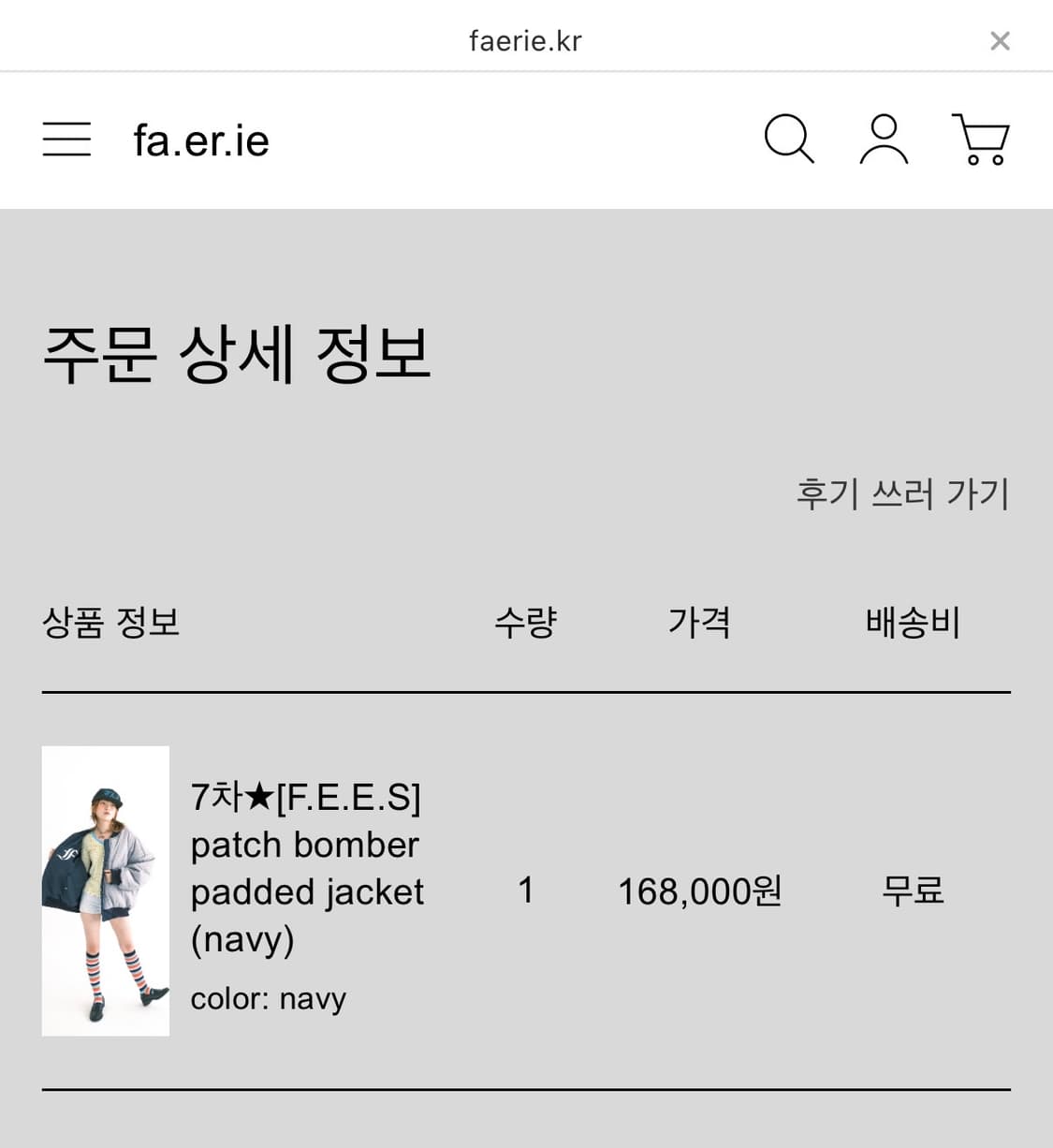Click the color: navy option text

coord(268,998)
